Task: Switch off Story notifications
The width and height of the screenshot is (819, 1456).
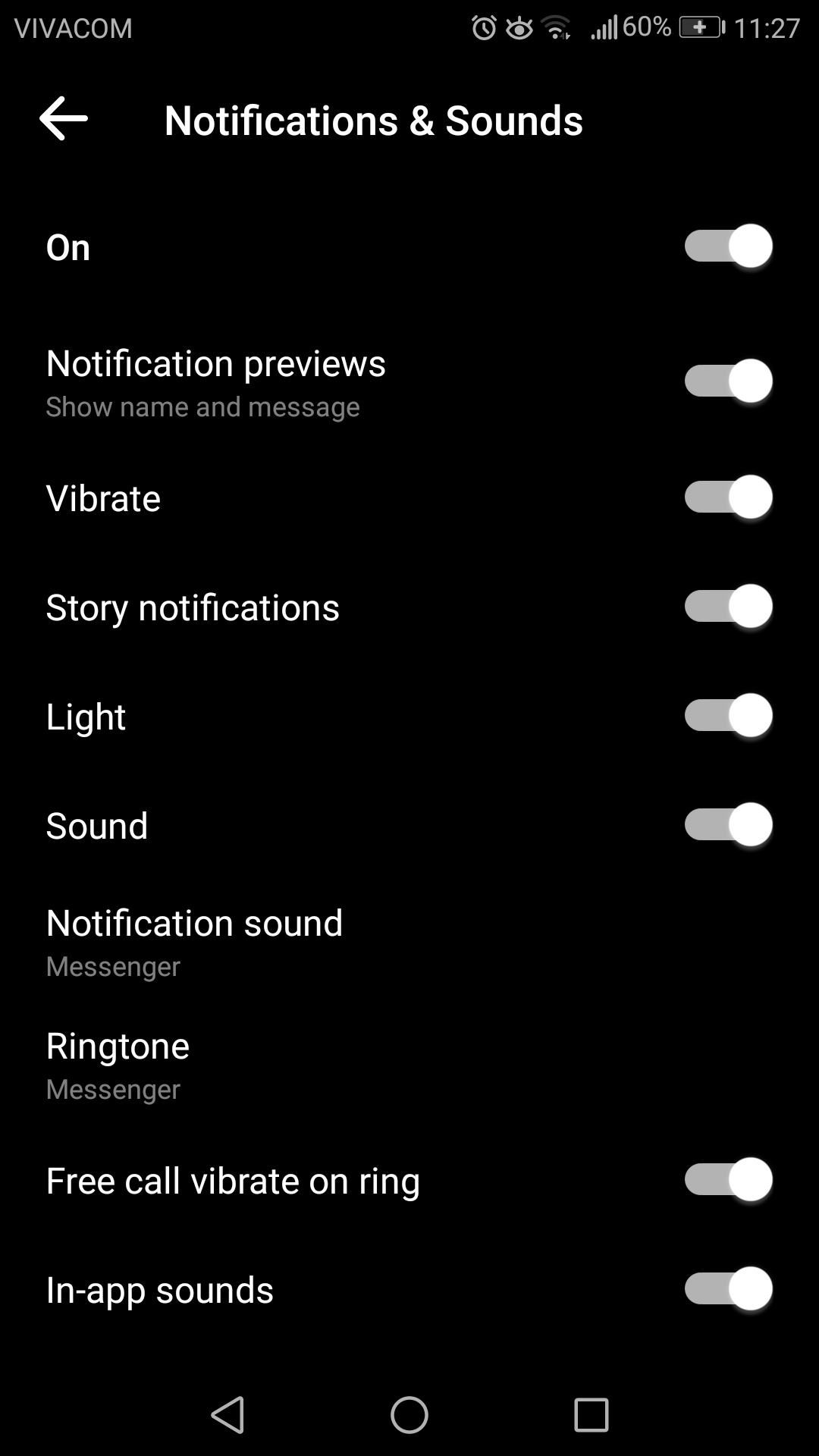Action: coord(728,607)
